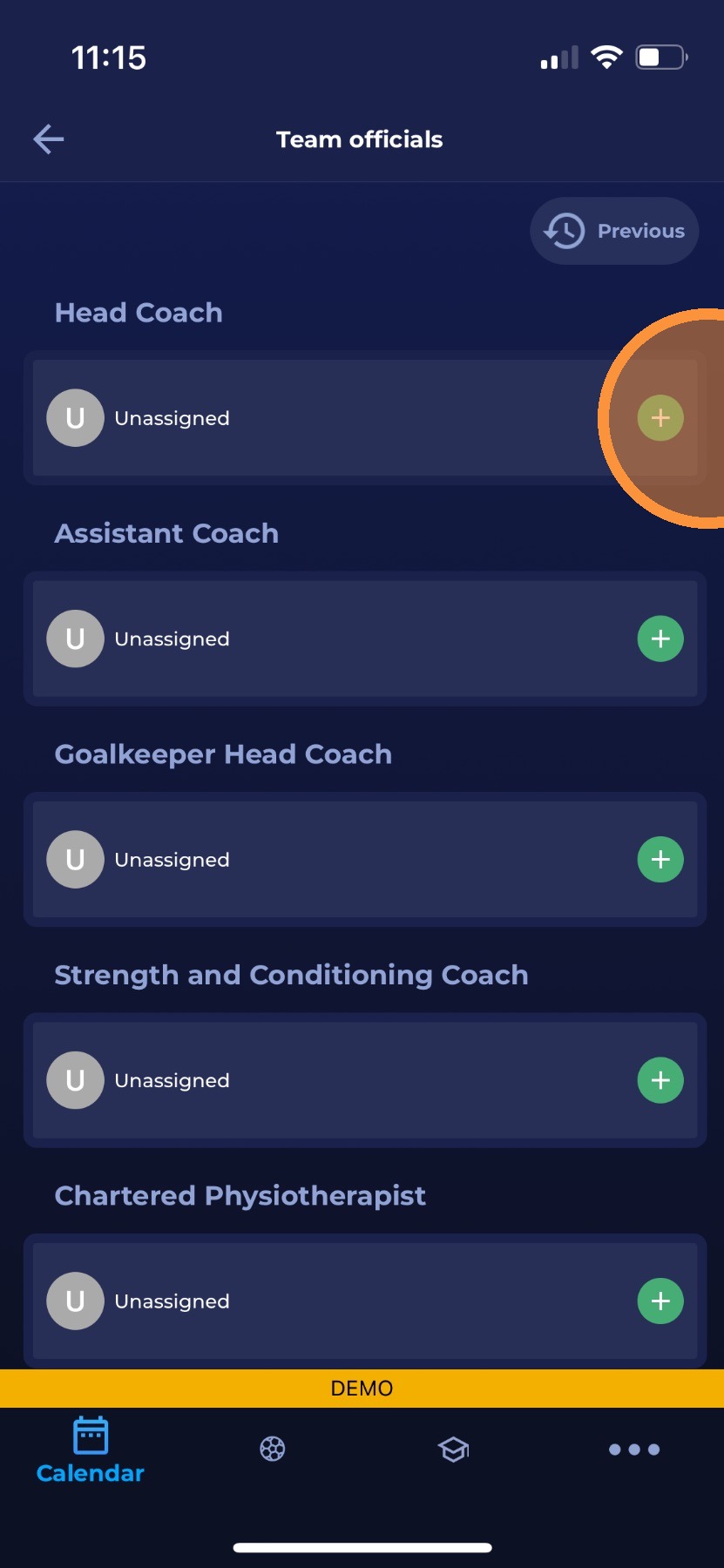Open the Previous officials history

point(614,231)
